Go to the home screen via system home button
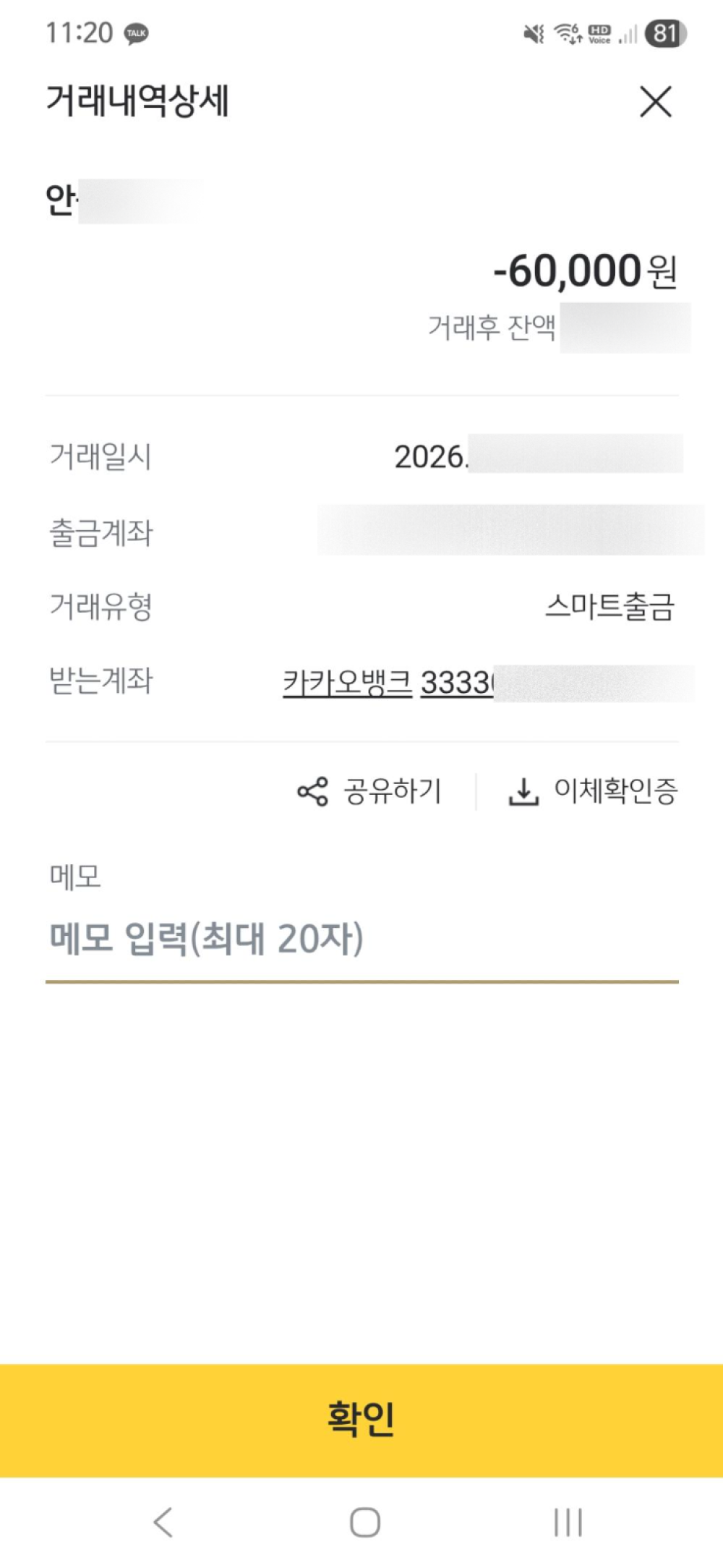 tap(364, 1522)
